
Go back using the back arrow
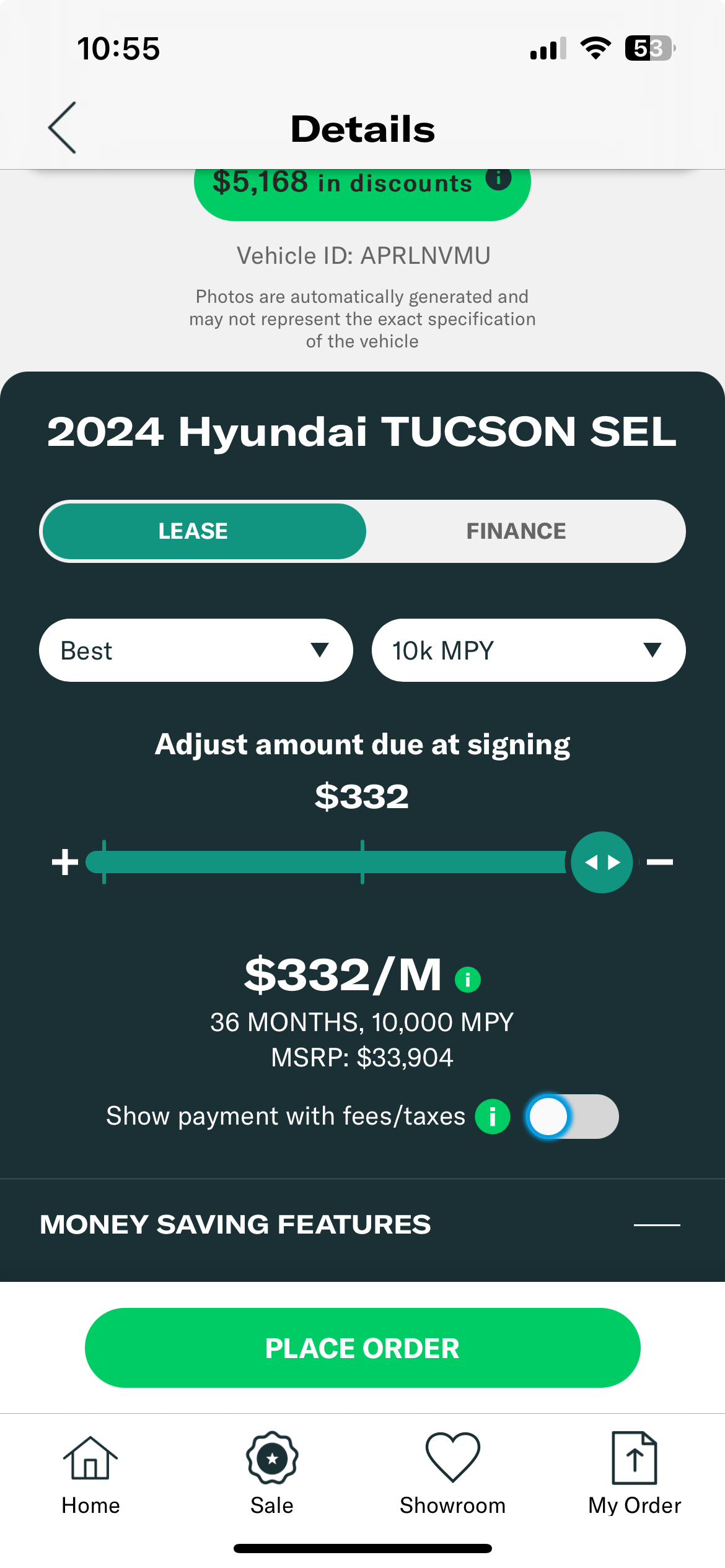point(62,128)
